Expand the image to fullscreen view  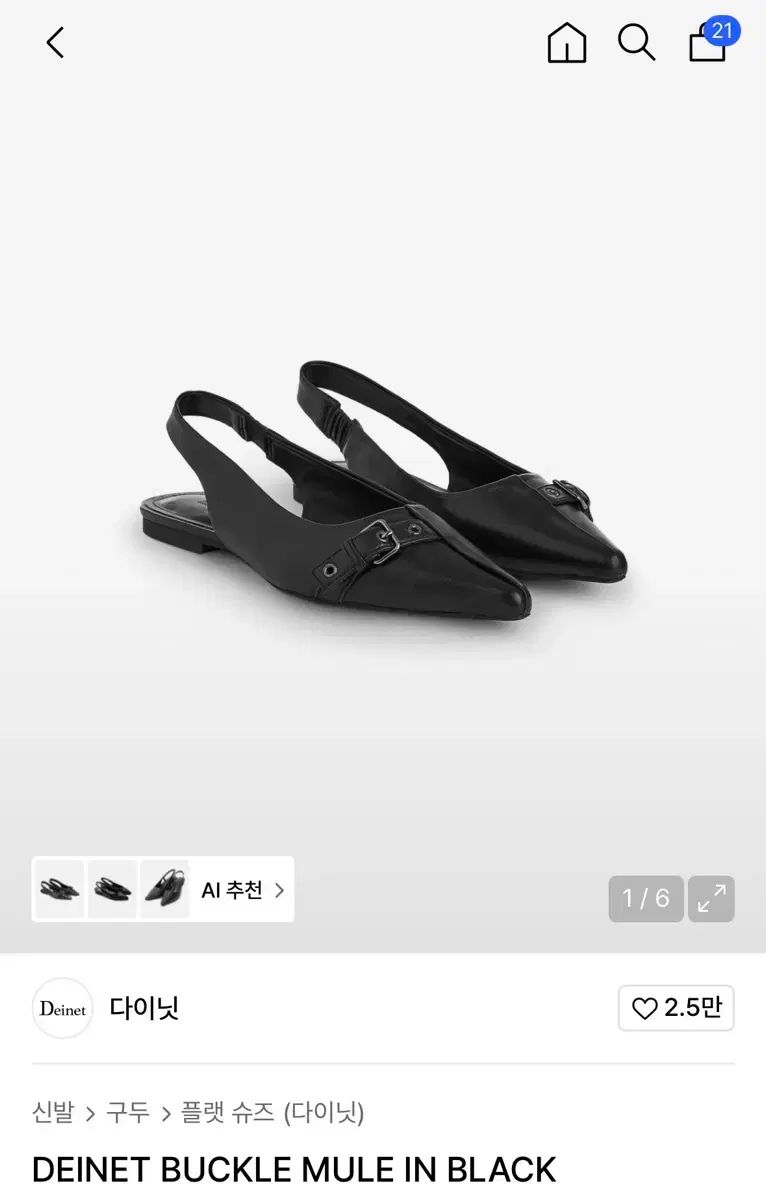click(x=711, y=899)
